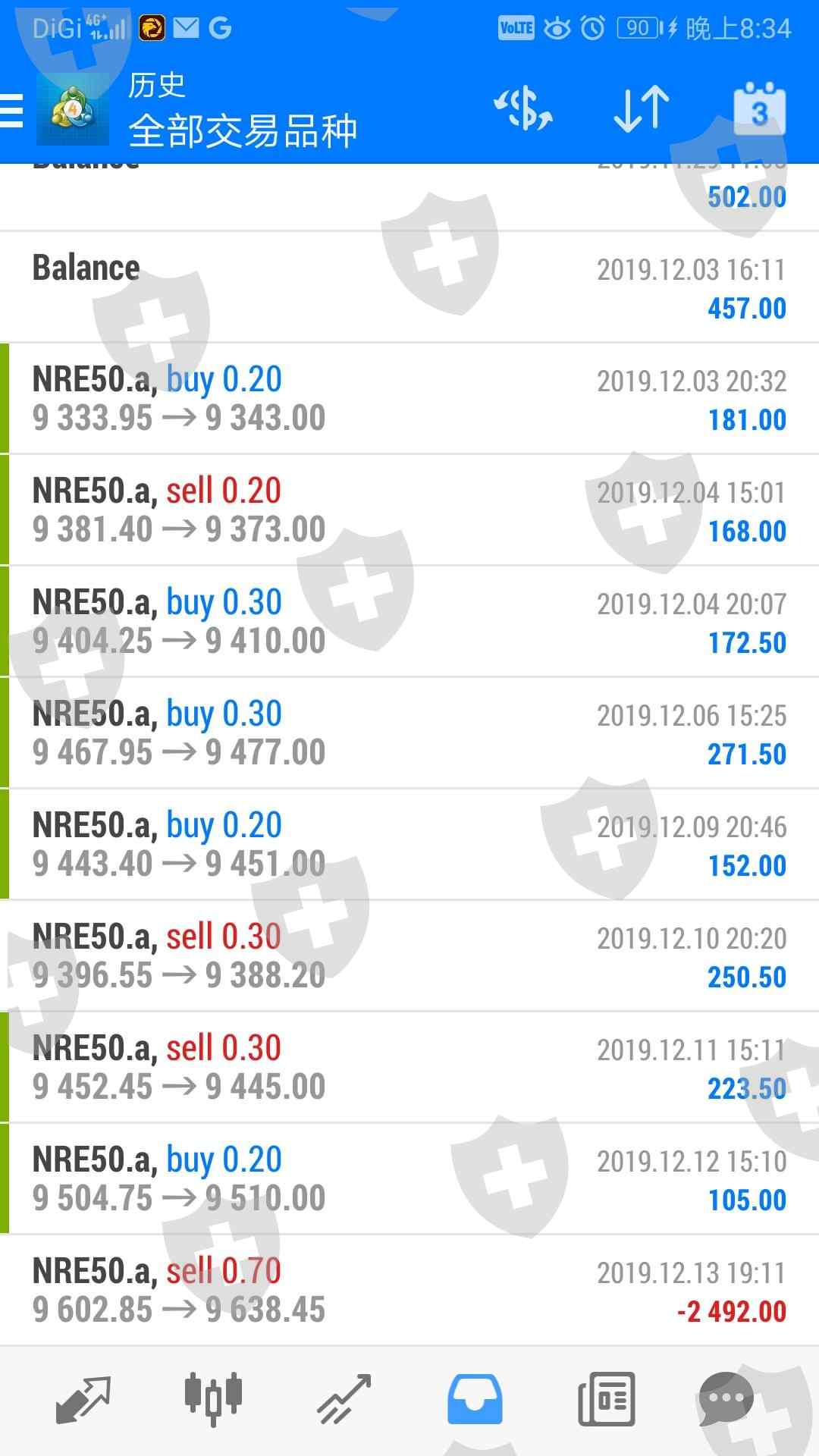819x1456 pixels.
Task: Show details of buy 0.20 trade at 9 504.75
Action: 409,1178
